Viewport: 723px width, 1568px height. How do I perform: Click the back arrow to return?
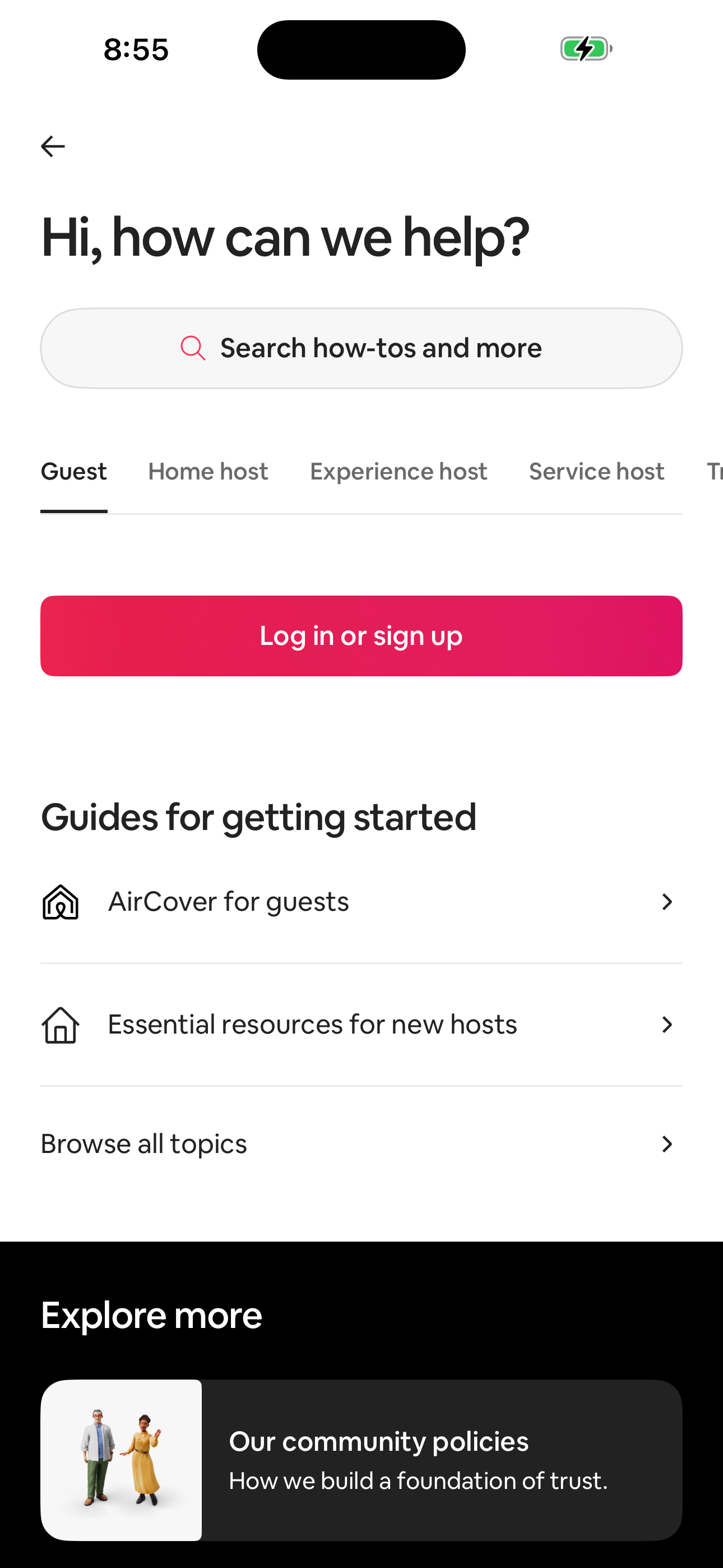(53, 145)
